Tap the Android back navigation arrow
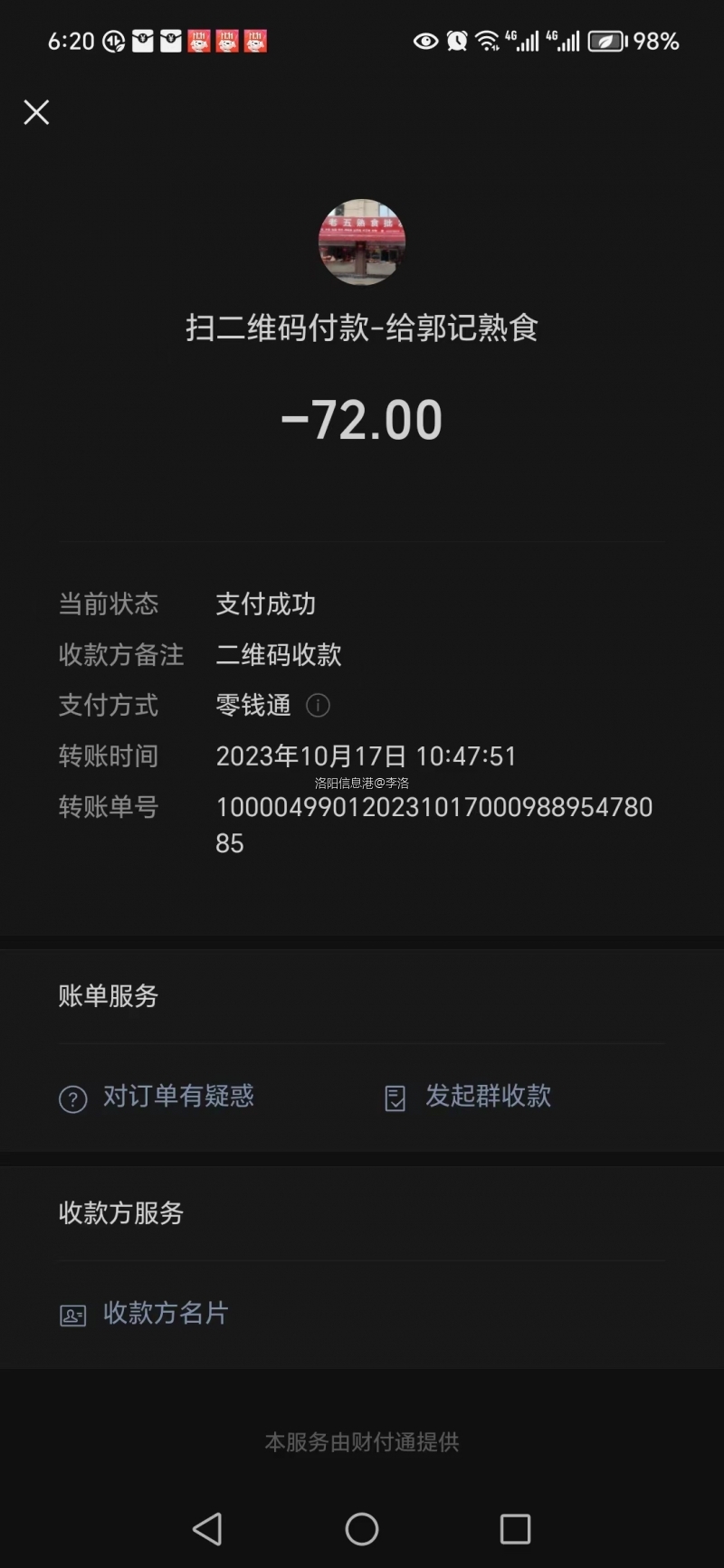 coord(208,1529)
